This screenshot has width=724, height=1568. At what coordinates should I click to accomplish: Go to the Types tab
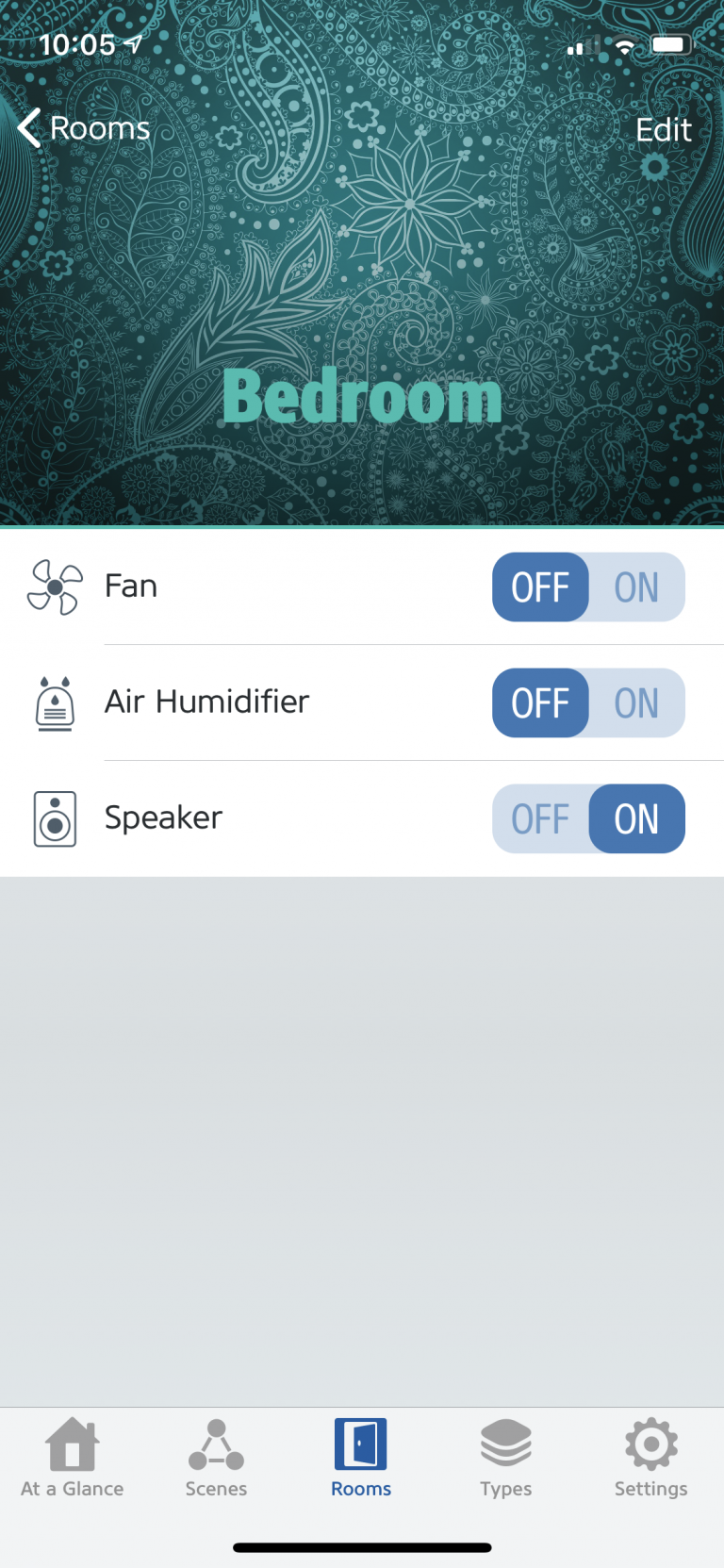click(x=505, y=1458)
